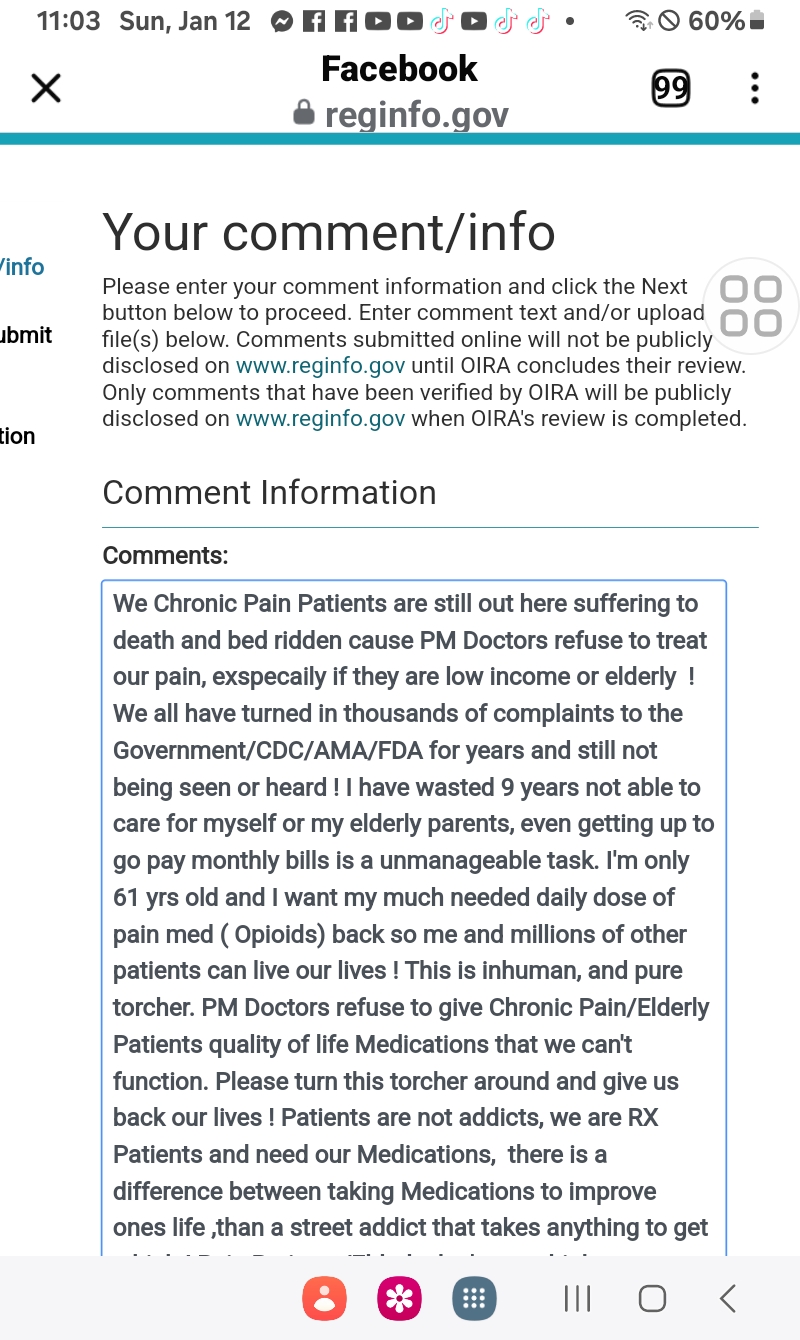Open the tabs counter showing 99
The image size is (800, 1340).
671,89
